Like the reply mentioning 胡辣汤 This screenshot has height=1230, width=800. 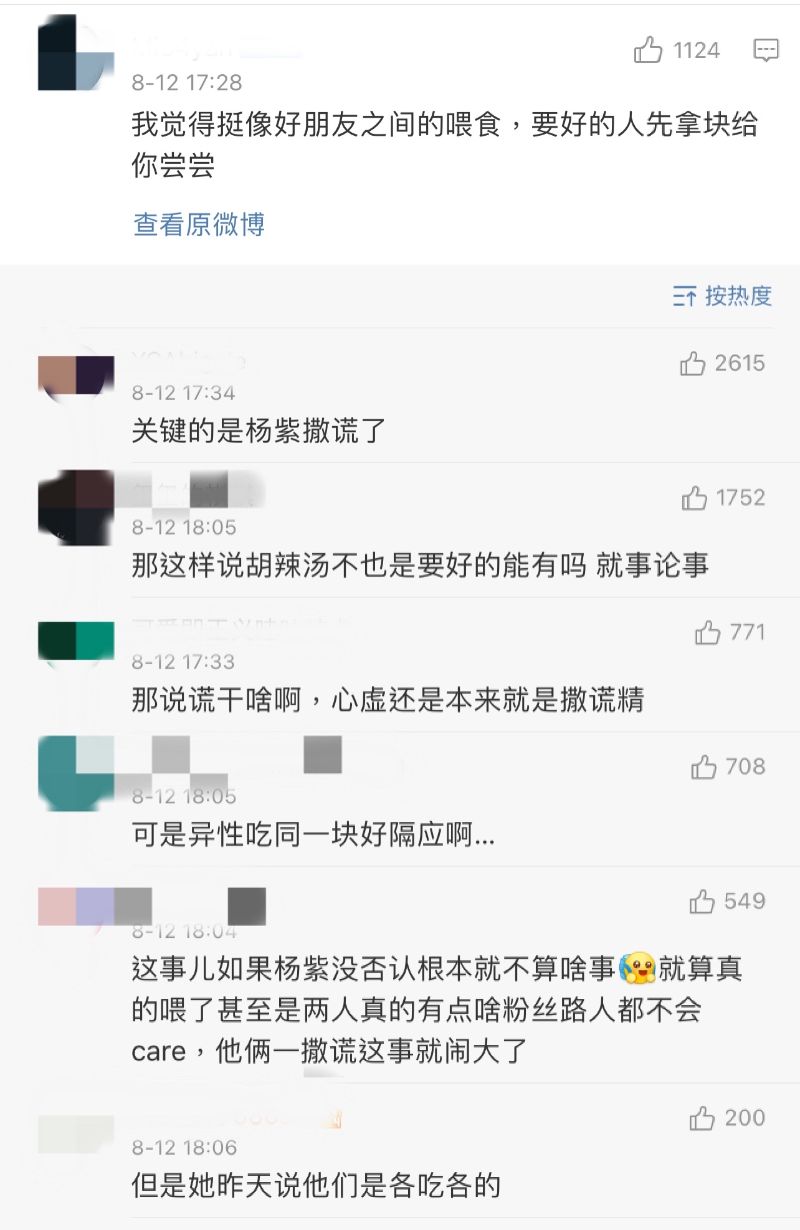695,498
